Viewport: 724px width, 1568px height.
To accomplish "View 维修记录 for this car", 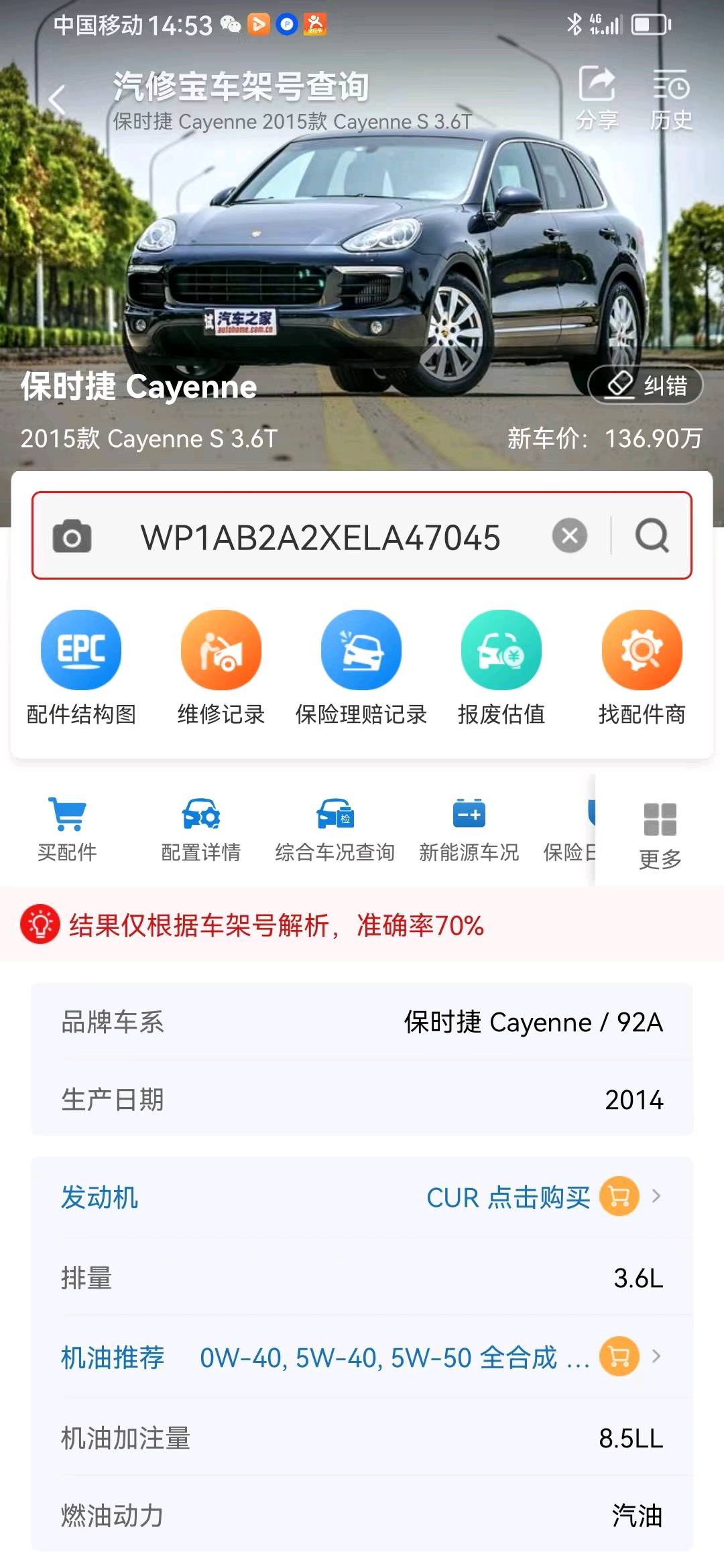I will (x=221, y=668).
